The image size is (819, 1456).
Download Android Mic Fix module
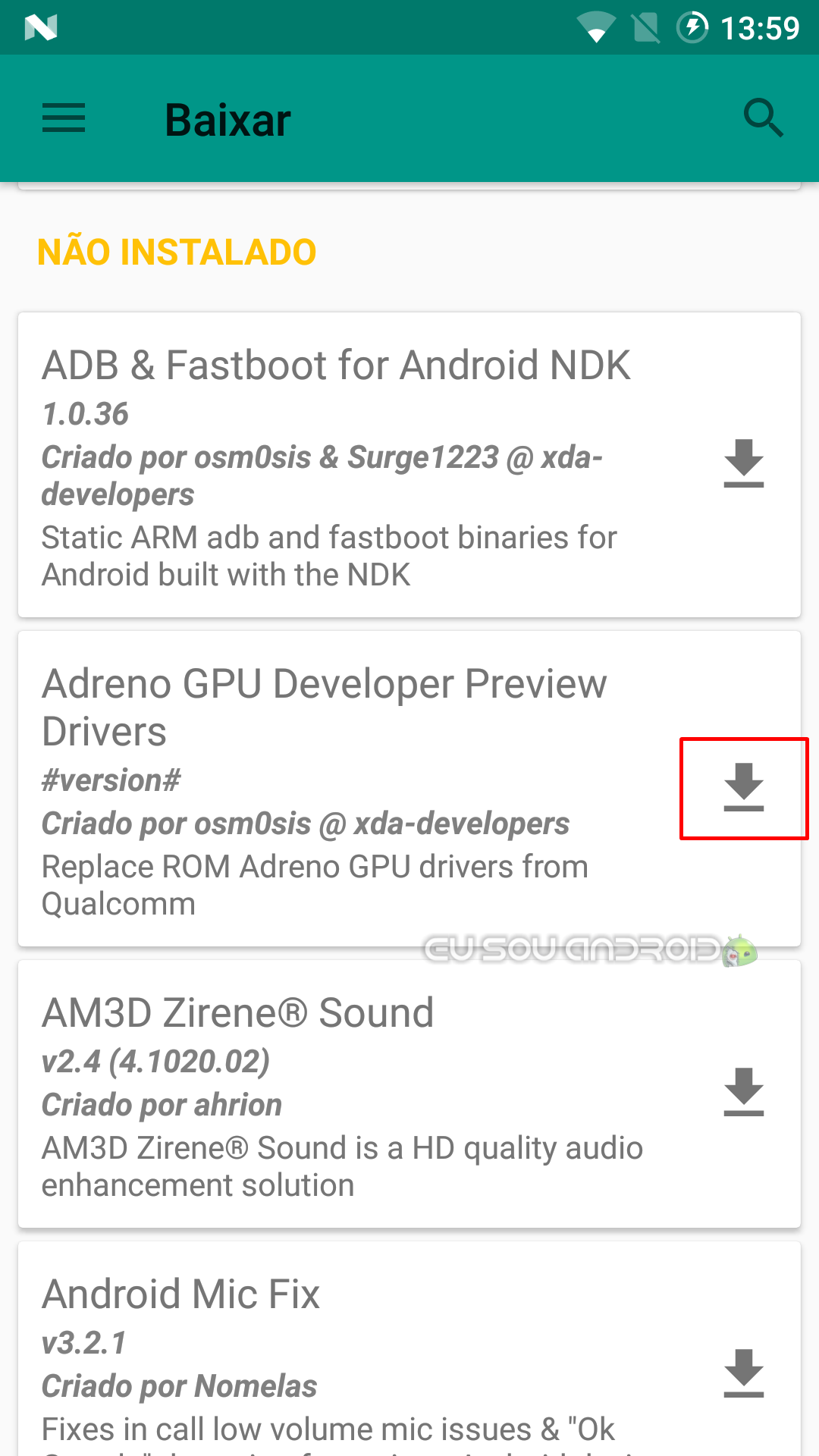[x=743, y=1373]
